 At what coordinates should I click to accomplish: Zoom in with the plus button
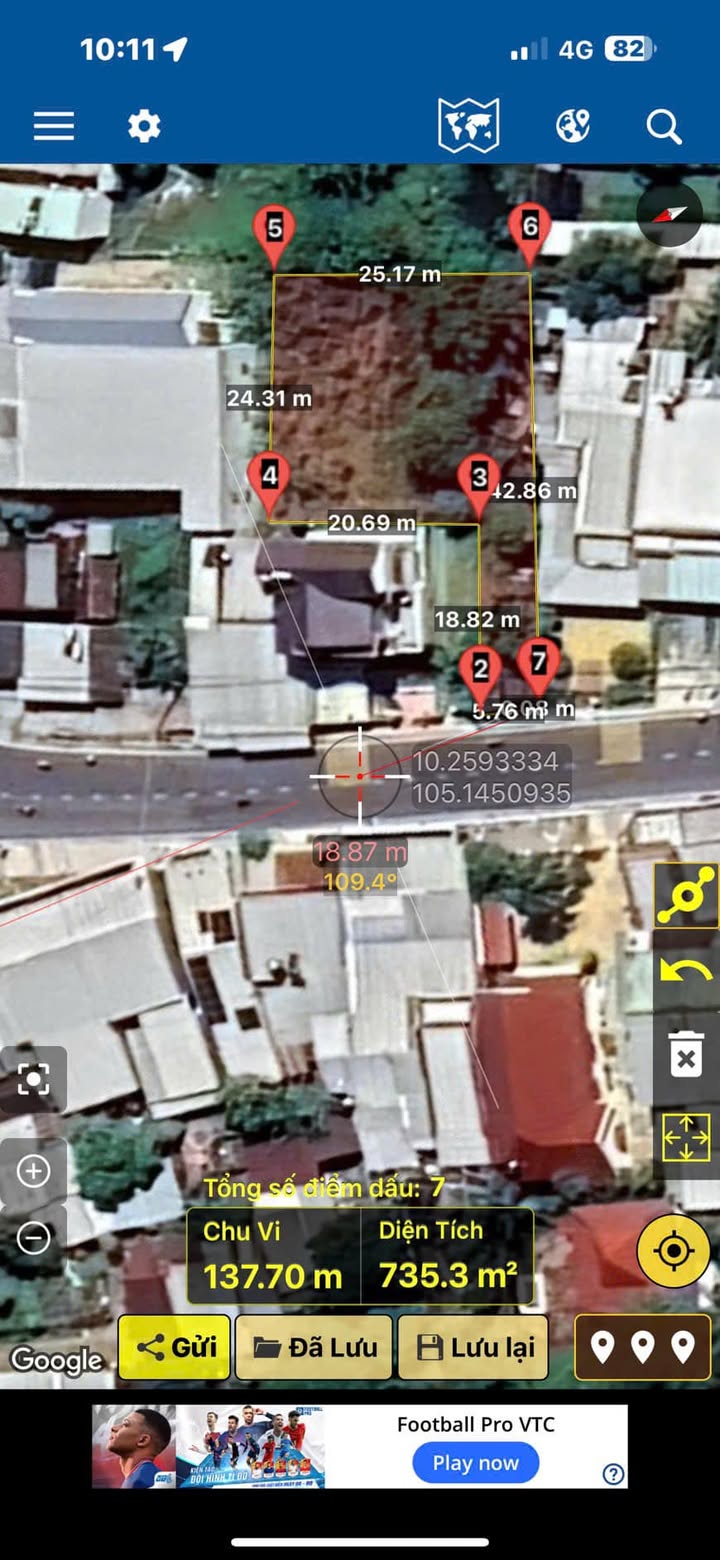[x=33, y=1171]
